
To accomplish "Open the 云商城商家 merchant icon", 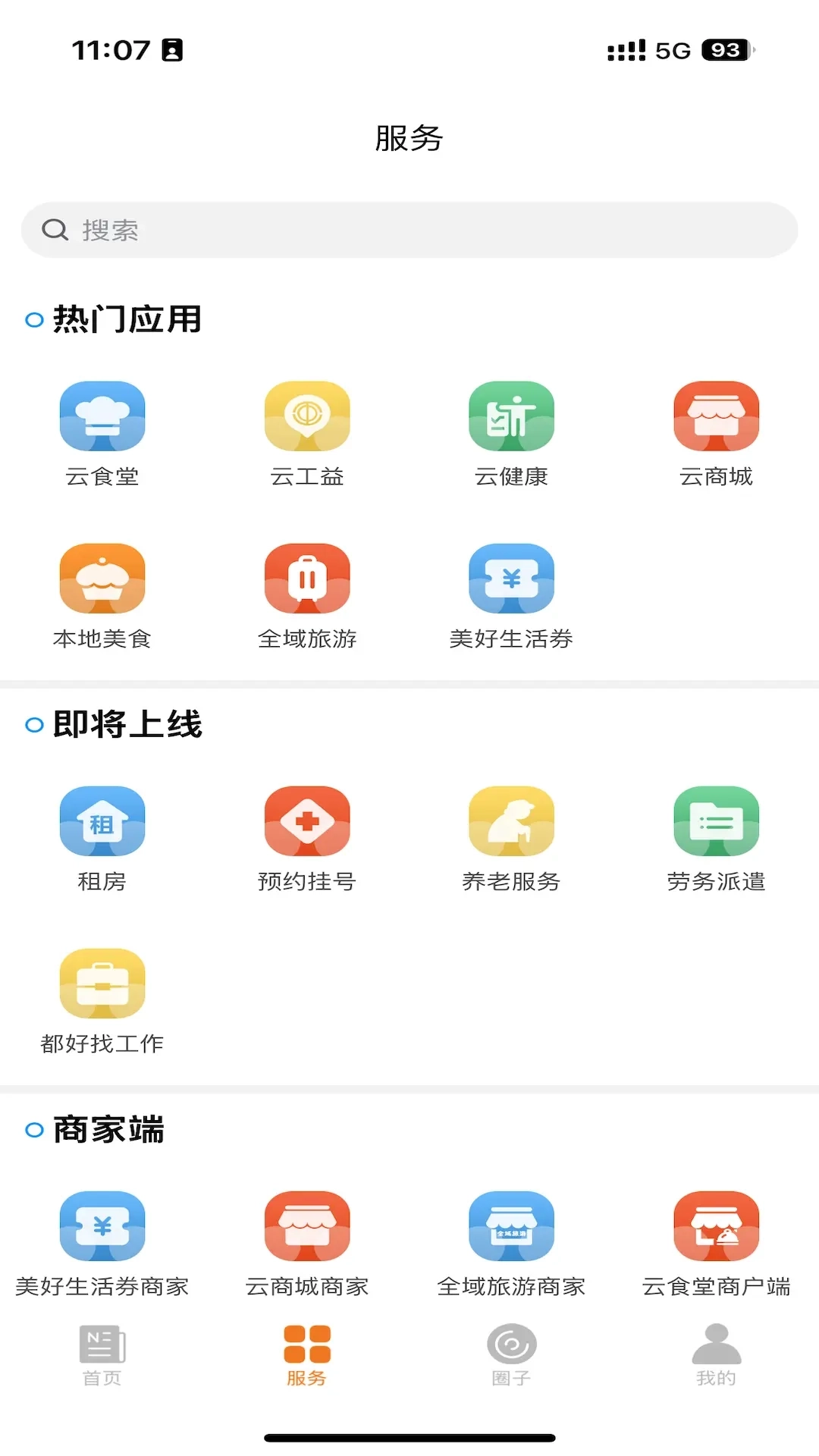I will [307, 1225].
